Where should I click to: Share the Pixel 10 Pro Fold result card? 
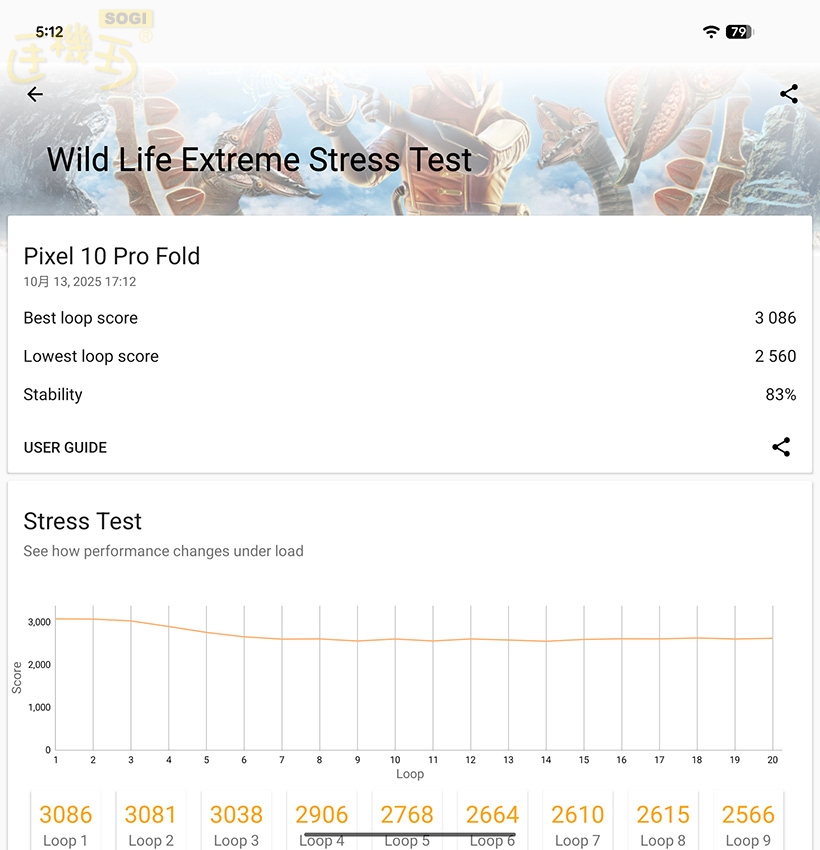781,447
